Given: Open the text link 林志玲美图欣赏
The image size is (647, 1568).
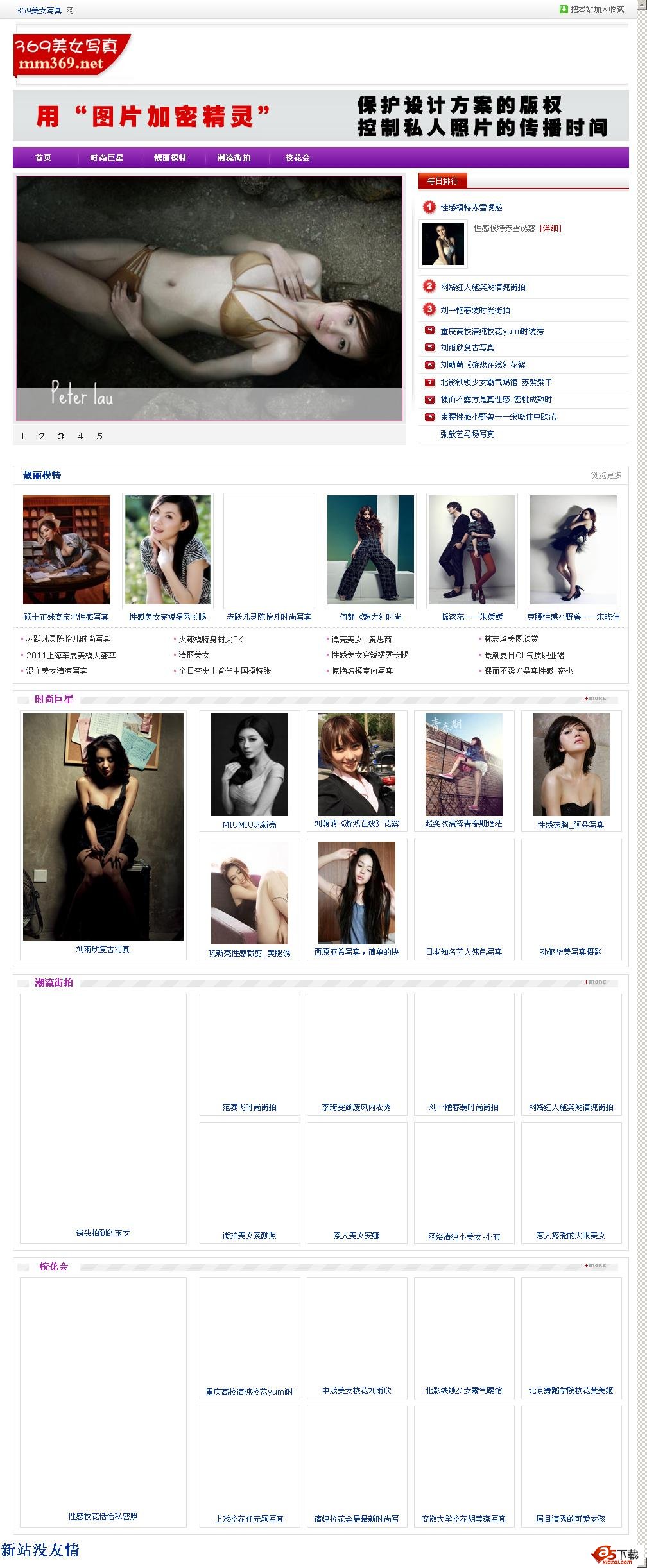Looking at the screenshot, I should point(511,639).
